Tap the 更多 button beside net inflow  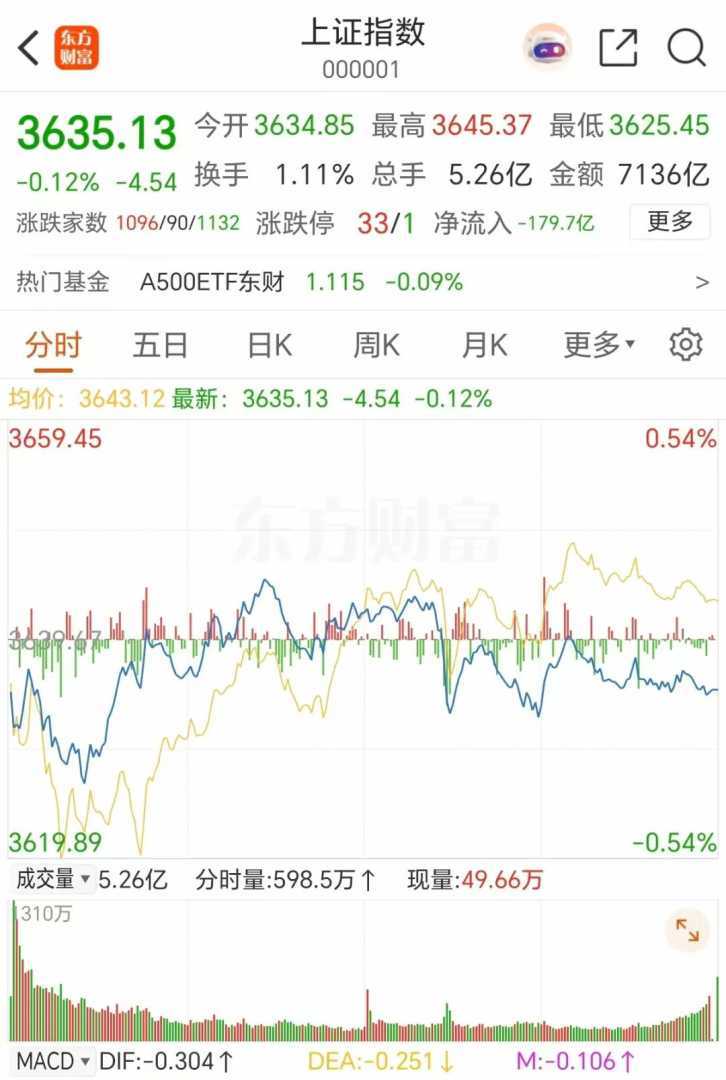point(669,222)
